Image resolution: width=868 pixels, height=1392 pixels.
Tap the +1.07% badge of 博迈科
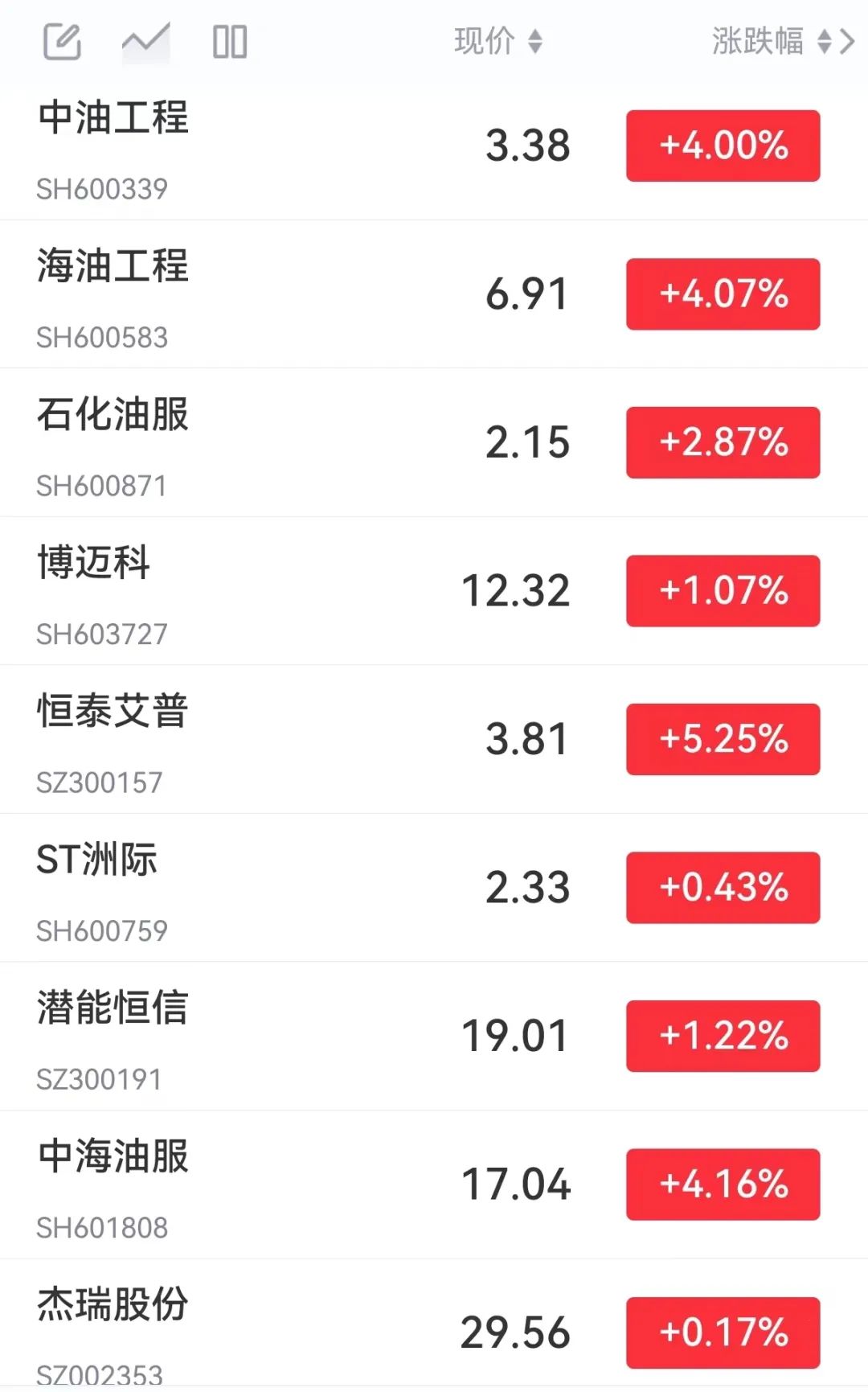coord(722,591)
